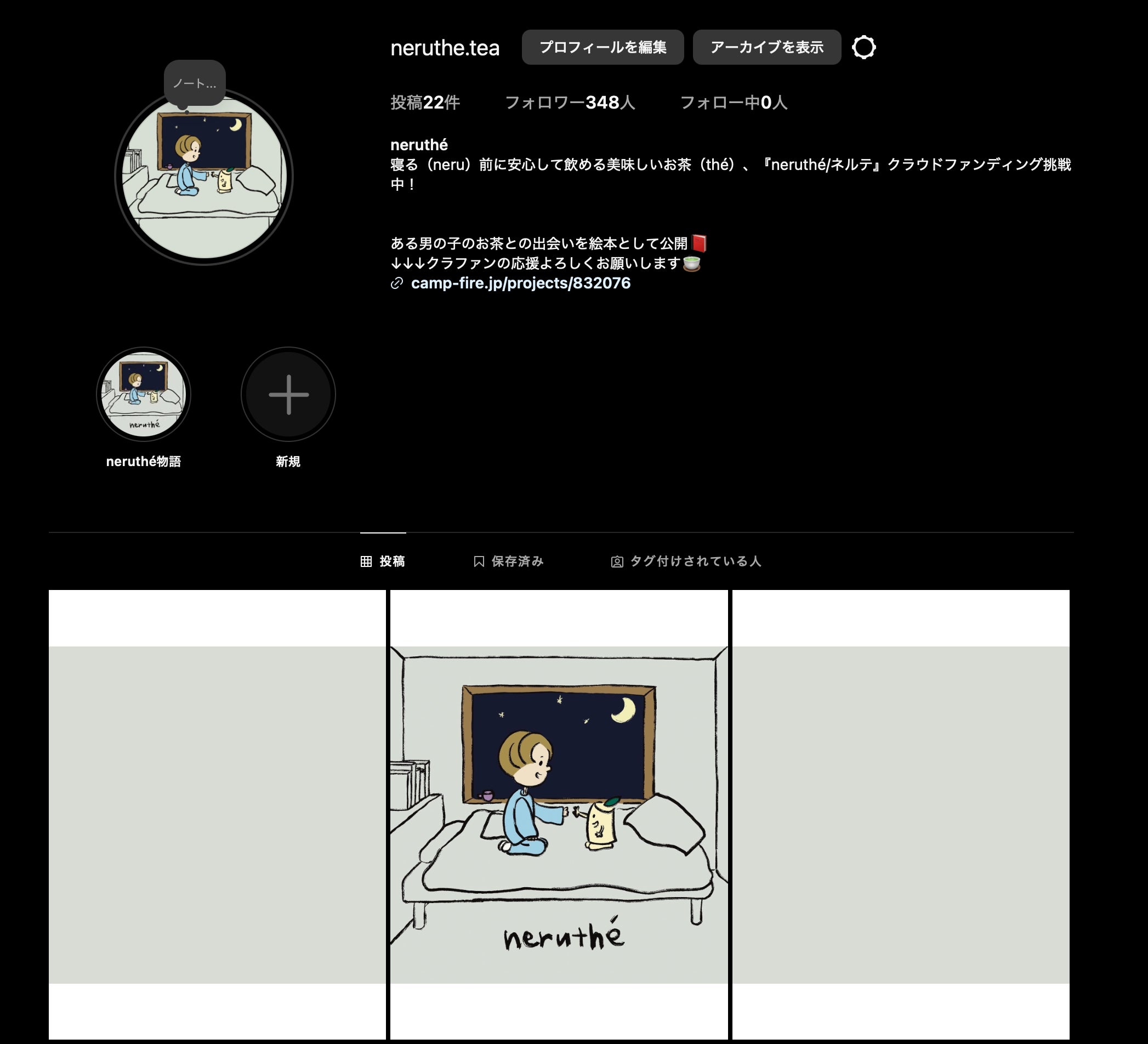Open the blank grey post left of the neruthé post
The width and height of the screenshot is (1148, 1044).
217,814
